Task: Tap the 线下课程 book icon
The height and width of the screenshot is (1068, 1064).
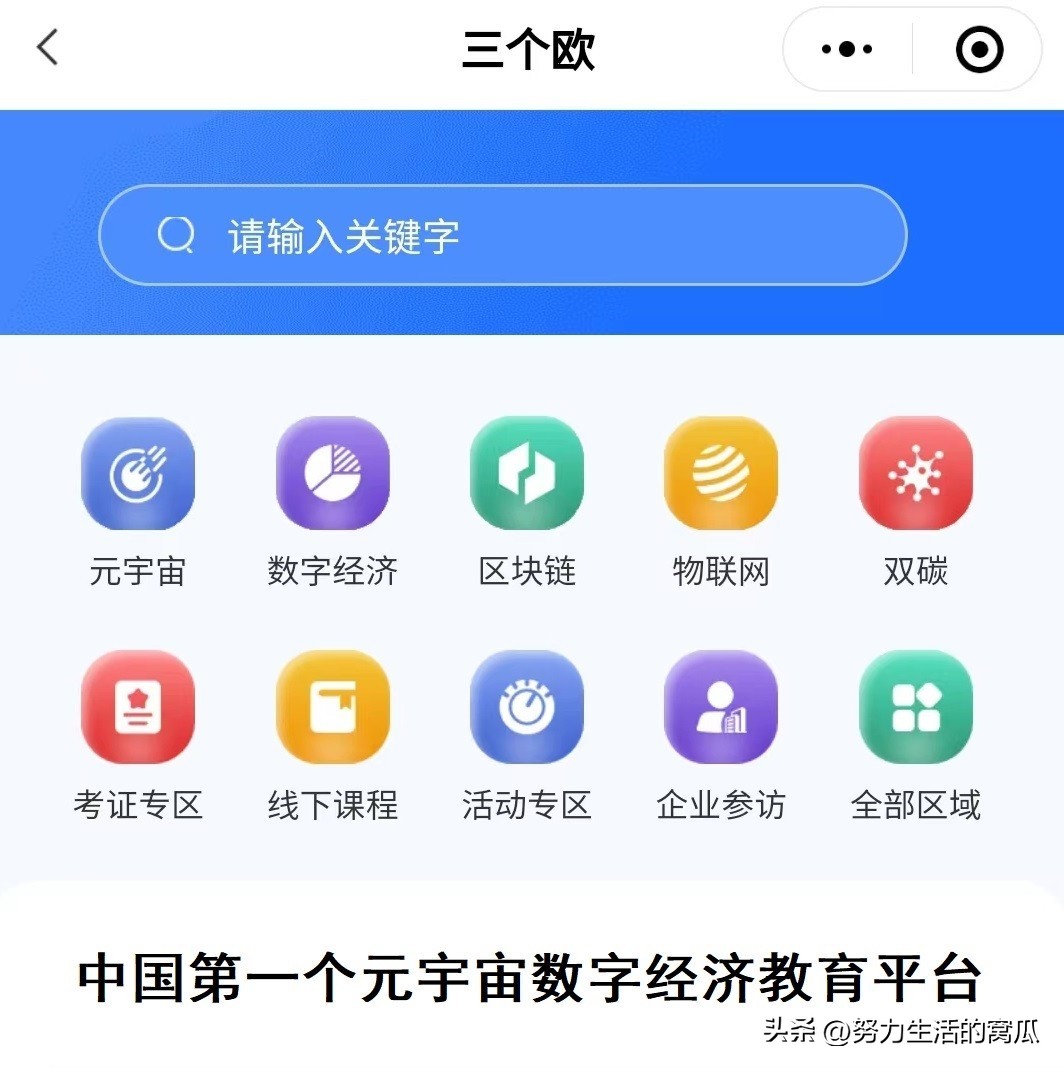Action: (332, 706)
